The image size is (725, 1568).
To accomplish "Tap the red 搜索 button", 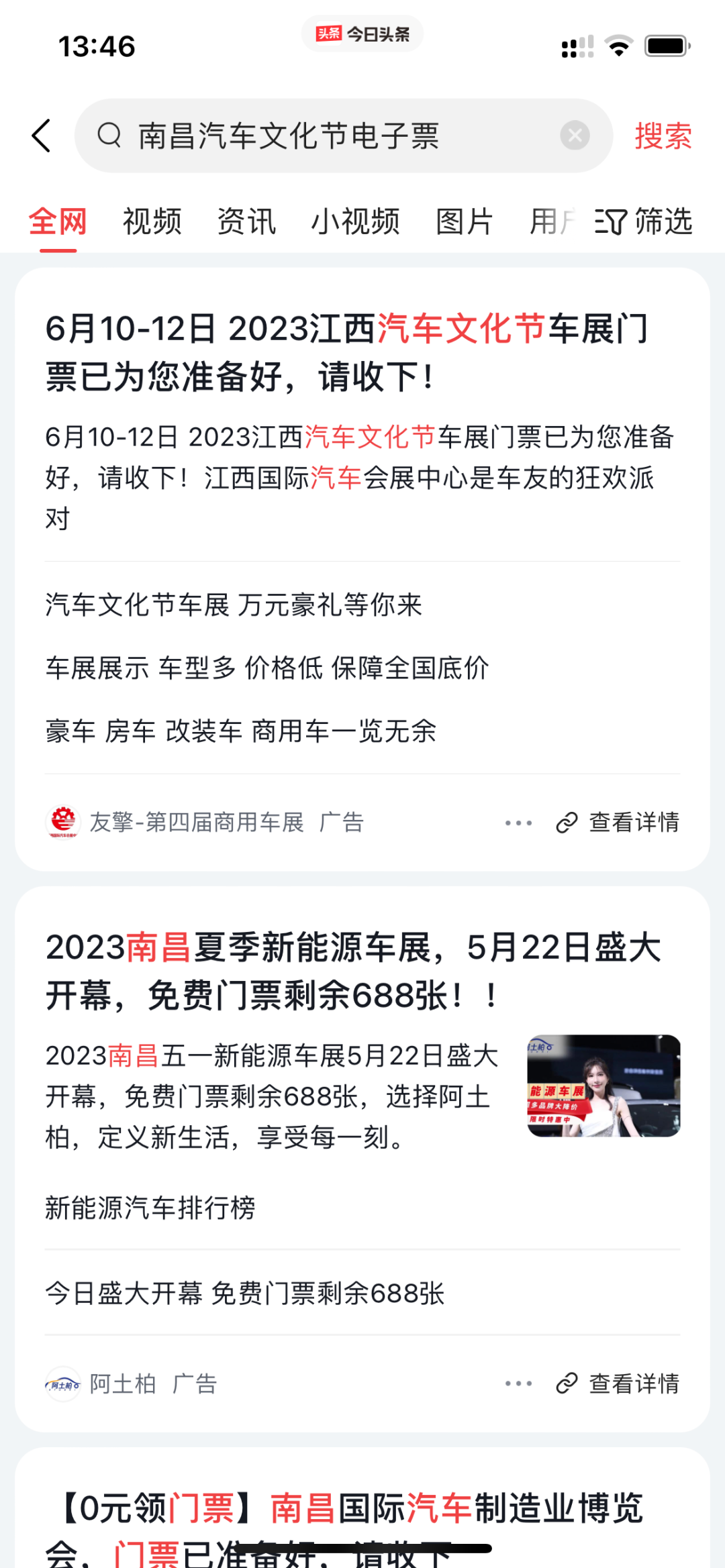I will [663, 136].
